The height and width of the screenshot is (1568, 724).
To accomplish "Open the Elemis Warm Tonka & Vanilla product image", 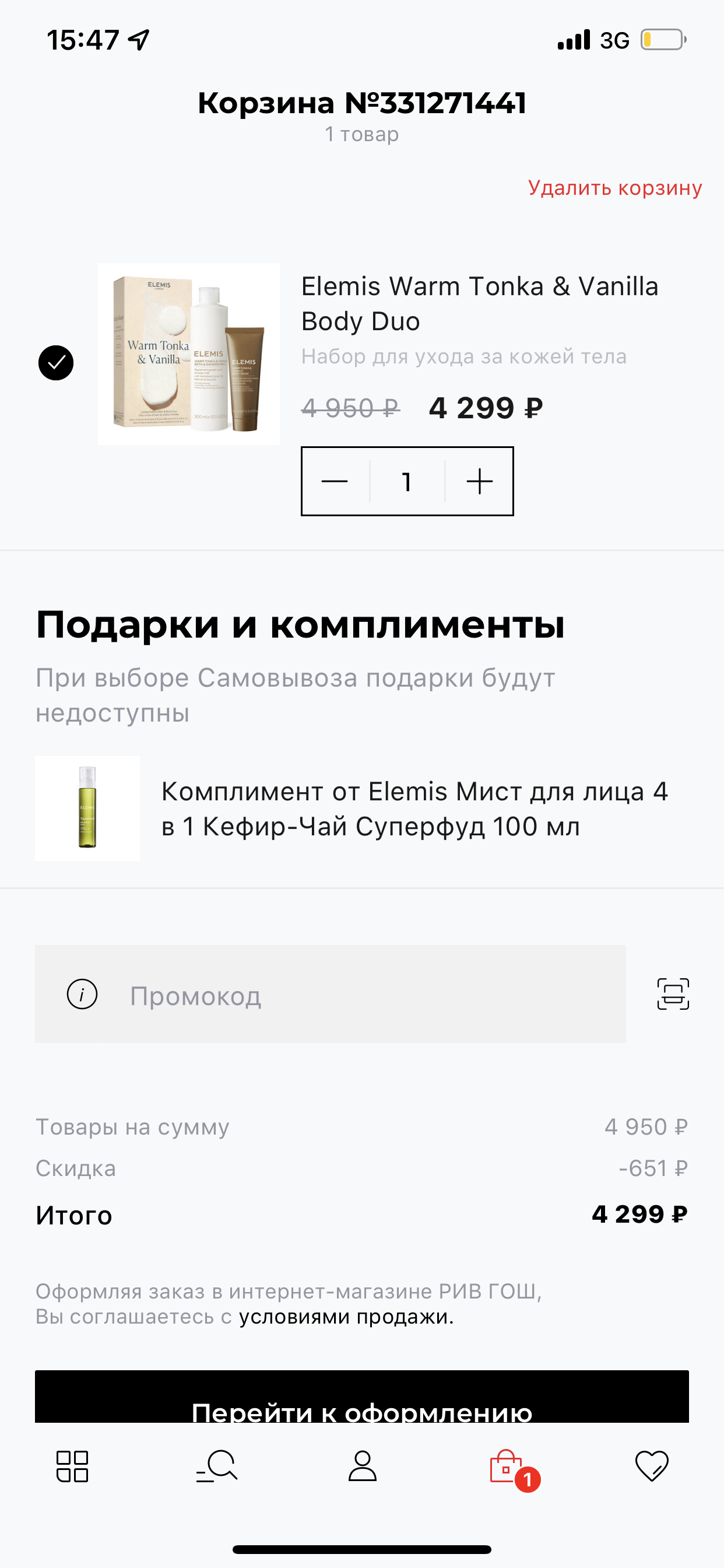I will coord(189,353).
